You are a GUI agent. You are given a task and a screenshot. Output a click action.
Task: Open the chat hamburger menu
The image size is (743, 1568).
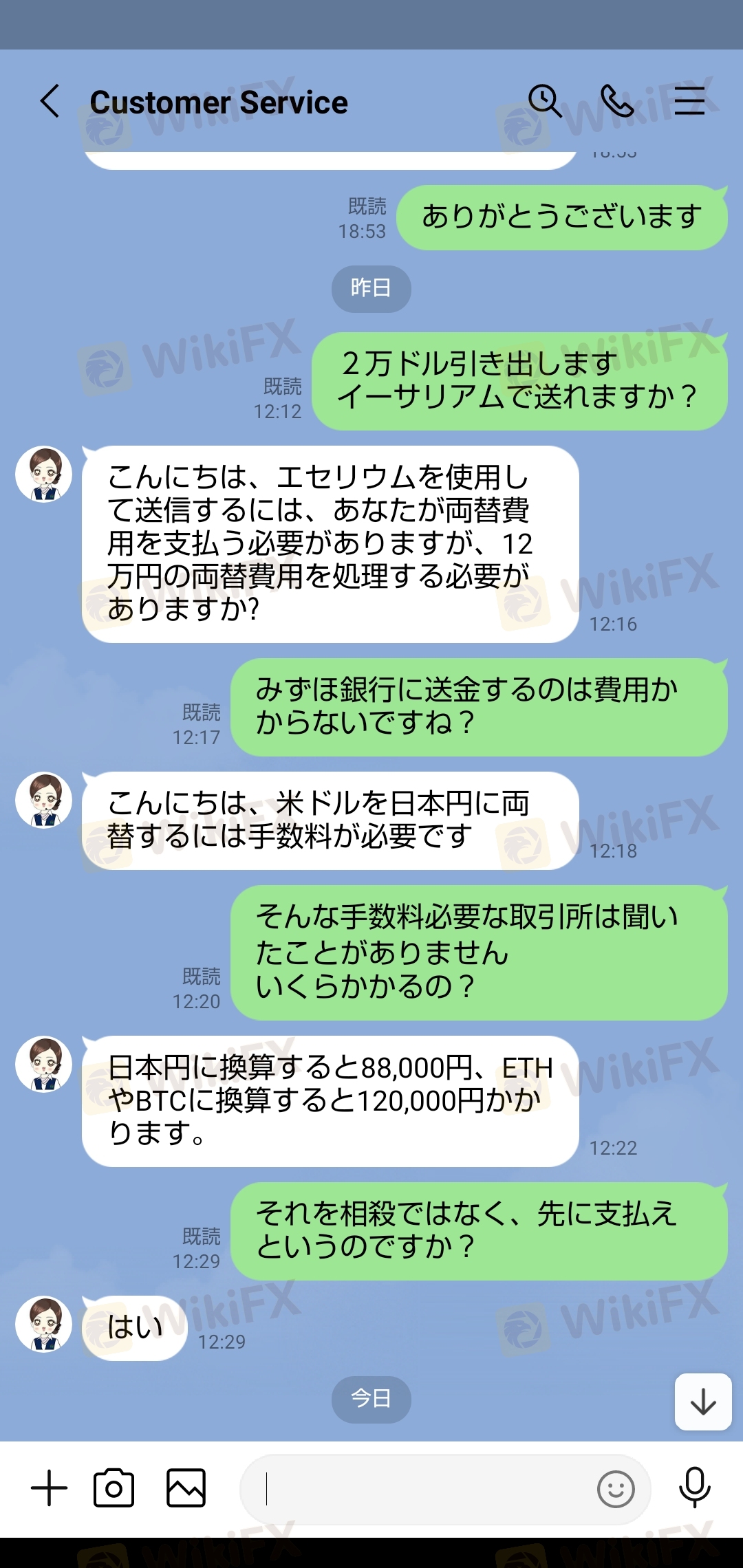click(x=689, y=102)
